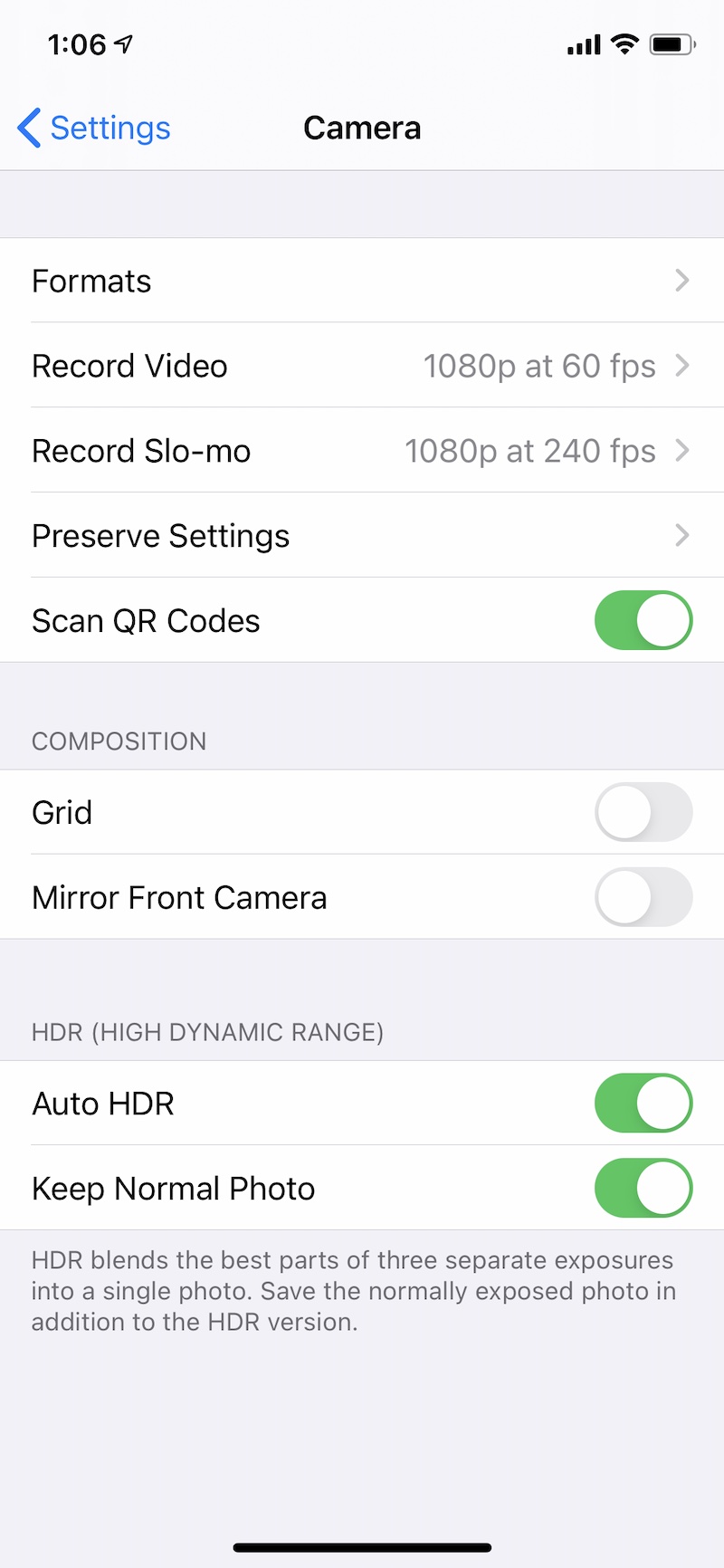
Task: Open Record Video resolution options
Action: pos(362,366)
